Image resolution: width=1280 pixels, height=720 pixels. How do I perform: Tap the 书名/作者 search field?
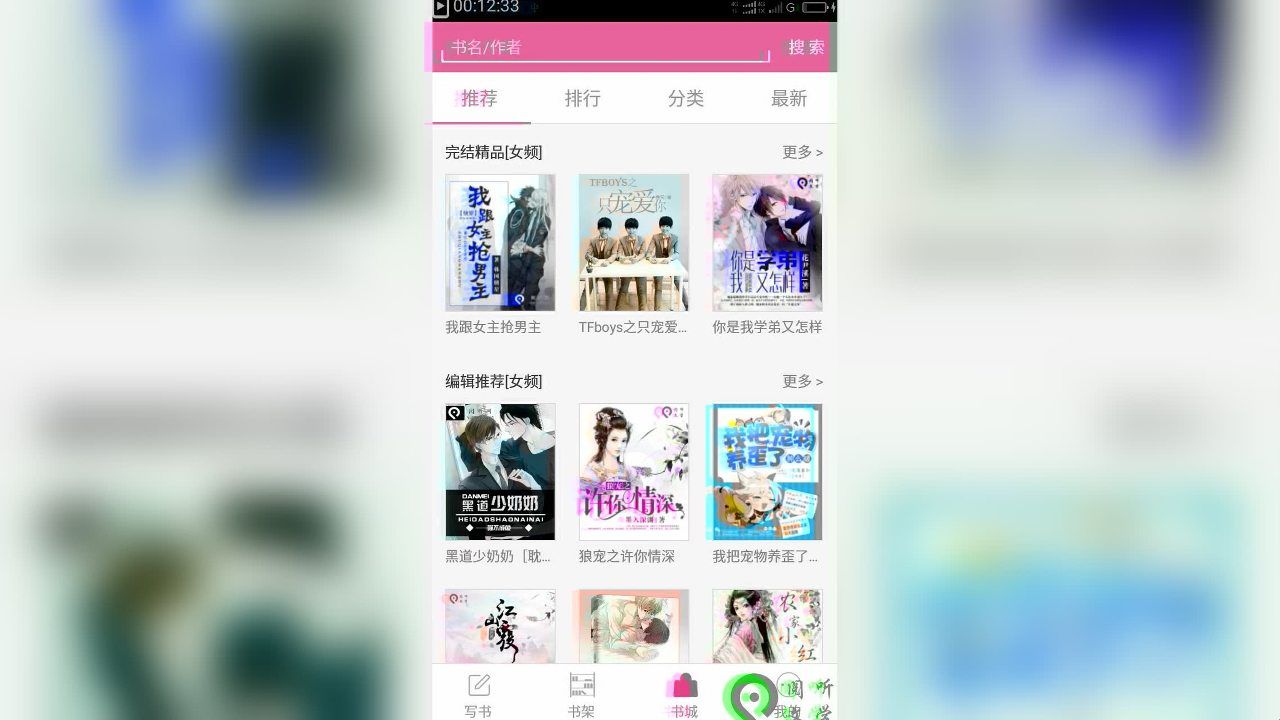click(605, 47)
